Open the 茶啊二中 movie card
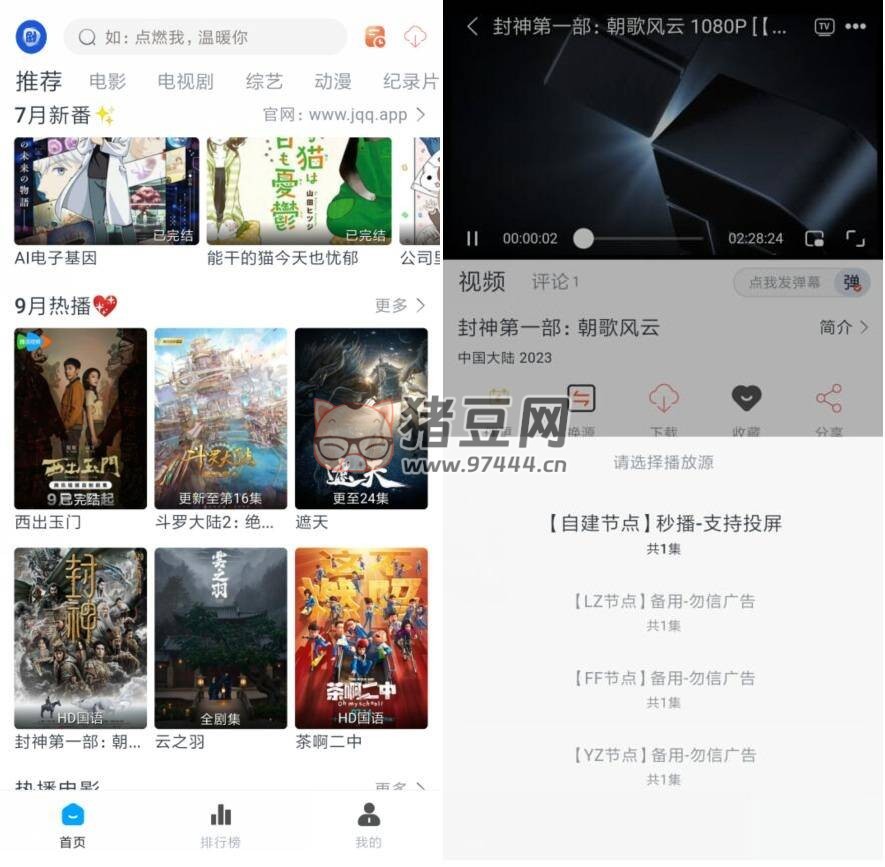The image size is (885, 867). (x=361, y=637)
